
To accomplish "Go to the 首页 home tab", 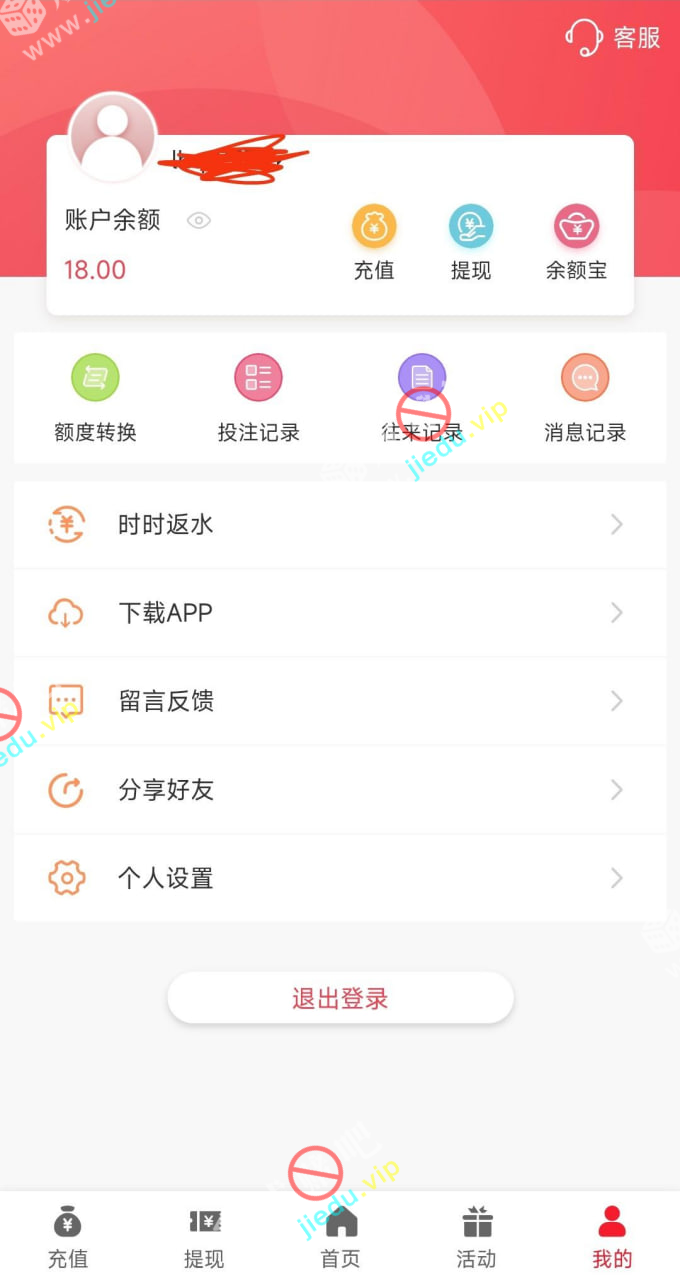I will (x=340, y=1237).
